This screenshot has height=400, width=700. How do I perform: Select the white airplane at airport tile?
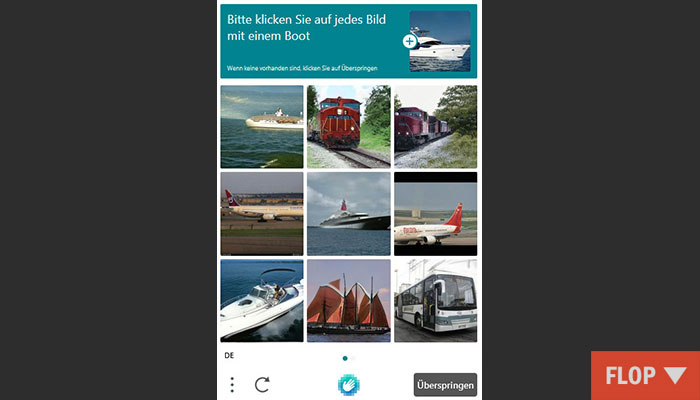pos(261,213)
